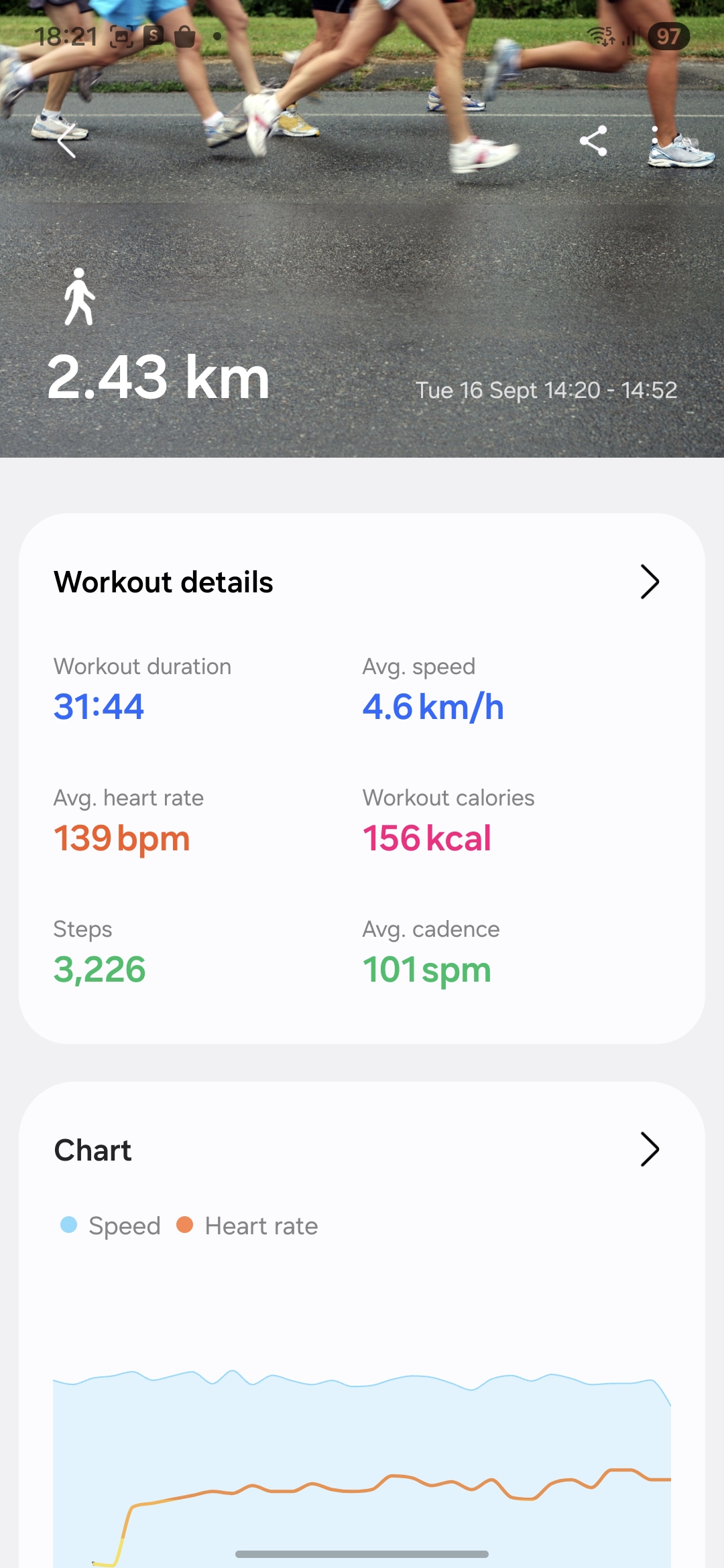Image resolution: width=724 pixels, height=1568 pixels.
Task: Open the three-dot overflow menu
Action: click(x=655, y=141)
